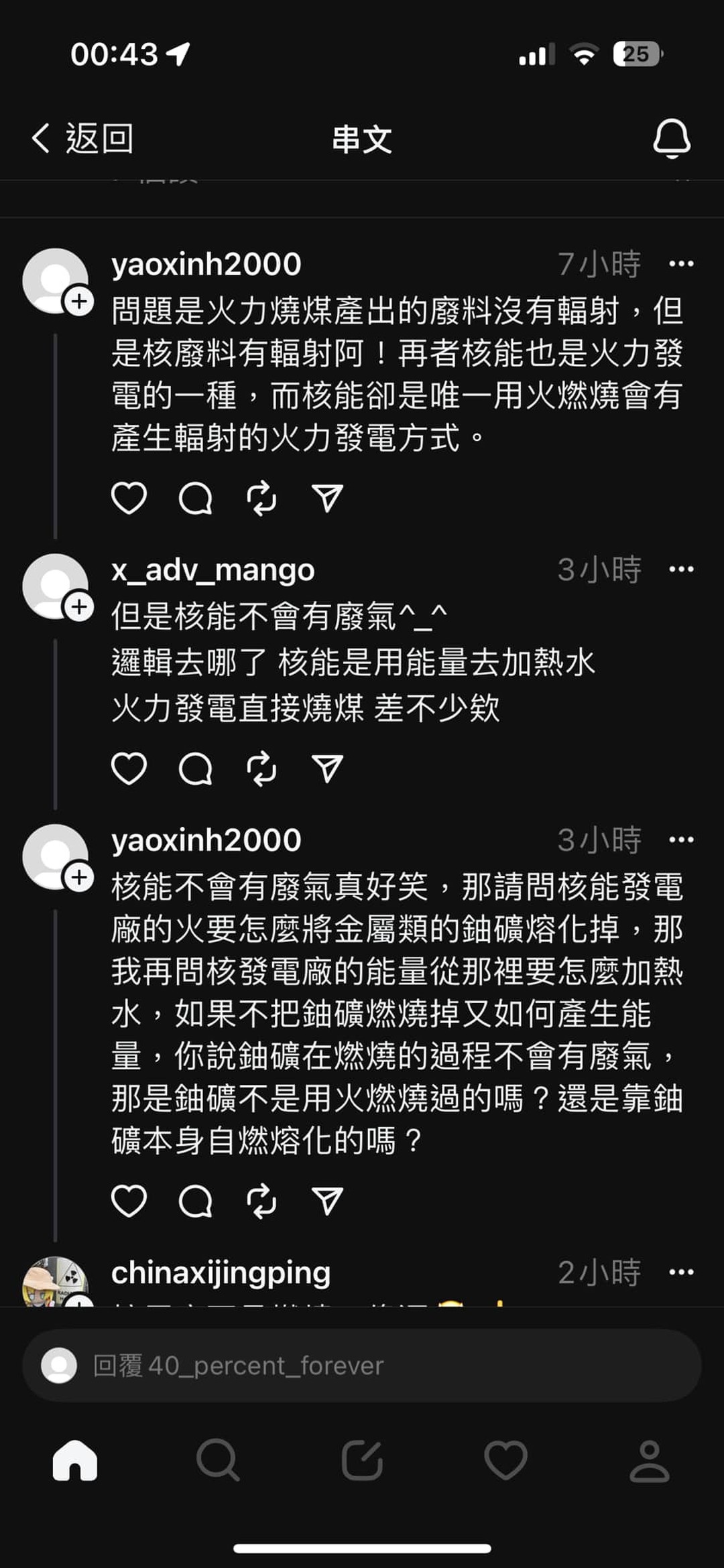Share yaoxinh2000's 7小時 comment
The image size is (724, 1568).
(x=327, y=498)
